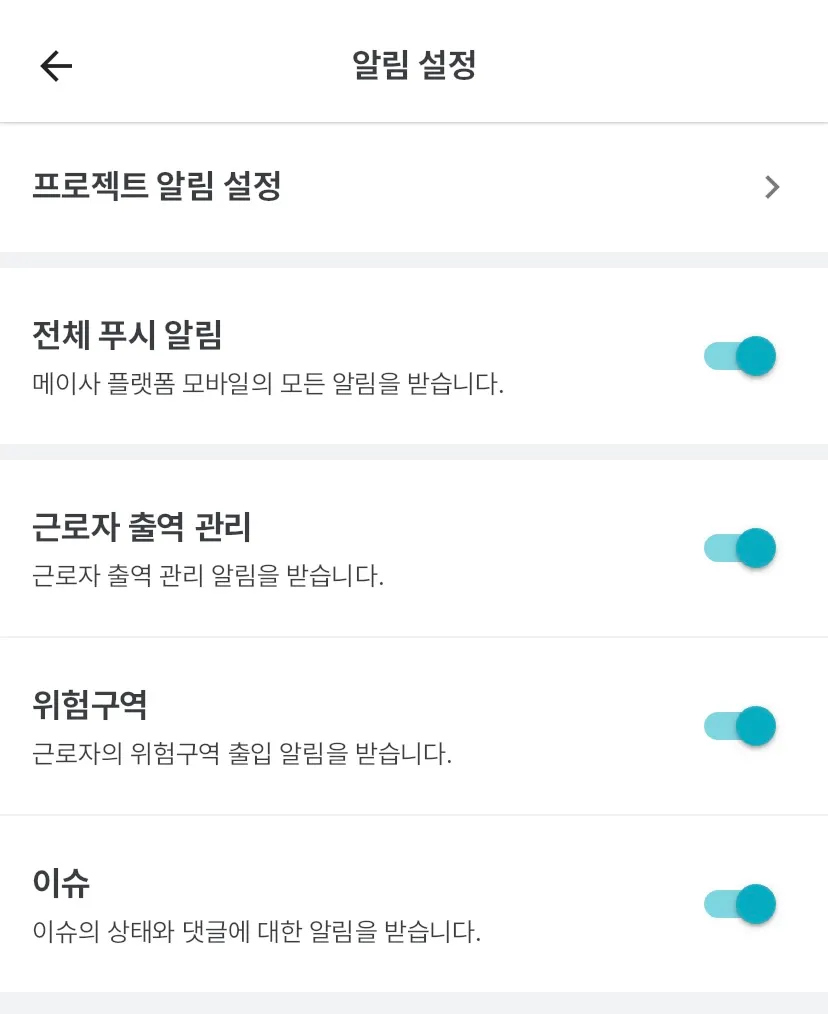The height and width of the screenshot is (1014, 828).
Task: Switch off 이슈 notifications
Action: pos(740,904)
